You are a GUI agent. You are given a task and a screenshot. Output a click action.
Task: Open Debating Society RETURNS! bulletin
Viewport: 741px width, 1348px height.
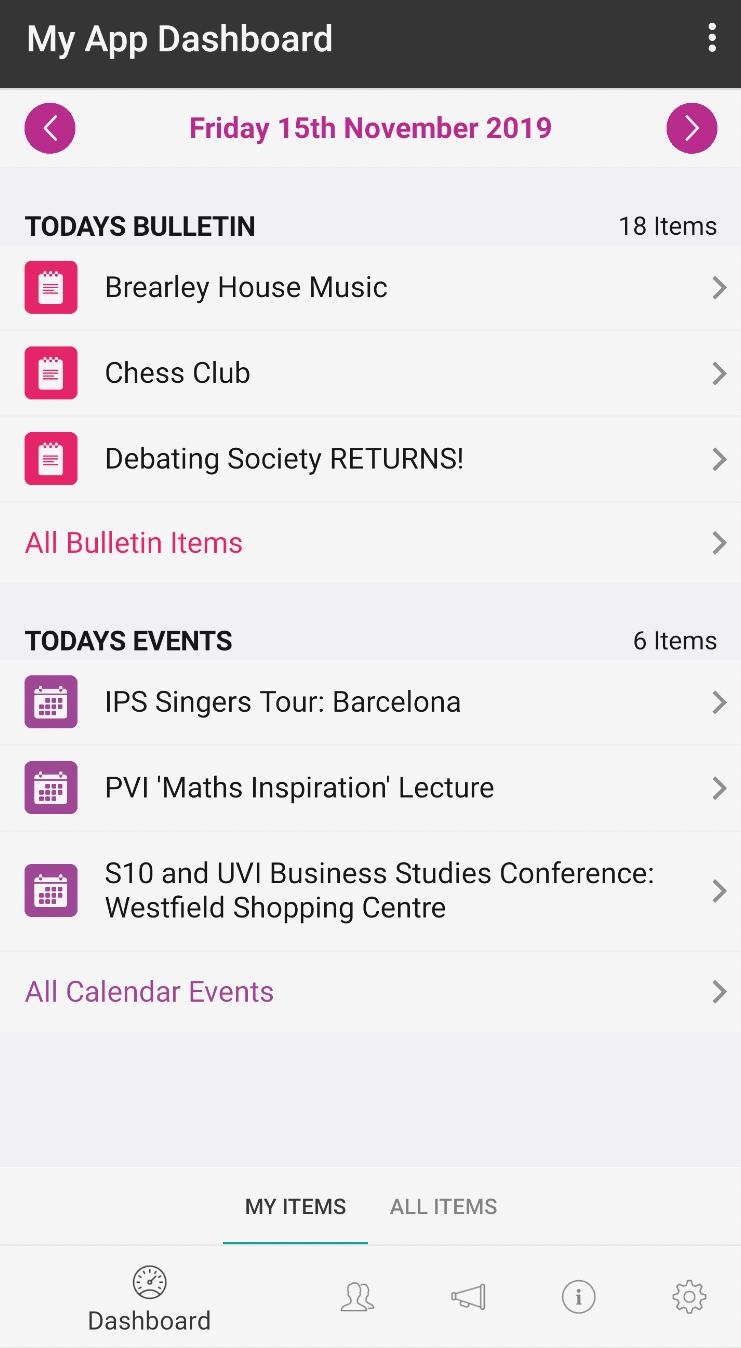click(370, 459)
